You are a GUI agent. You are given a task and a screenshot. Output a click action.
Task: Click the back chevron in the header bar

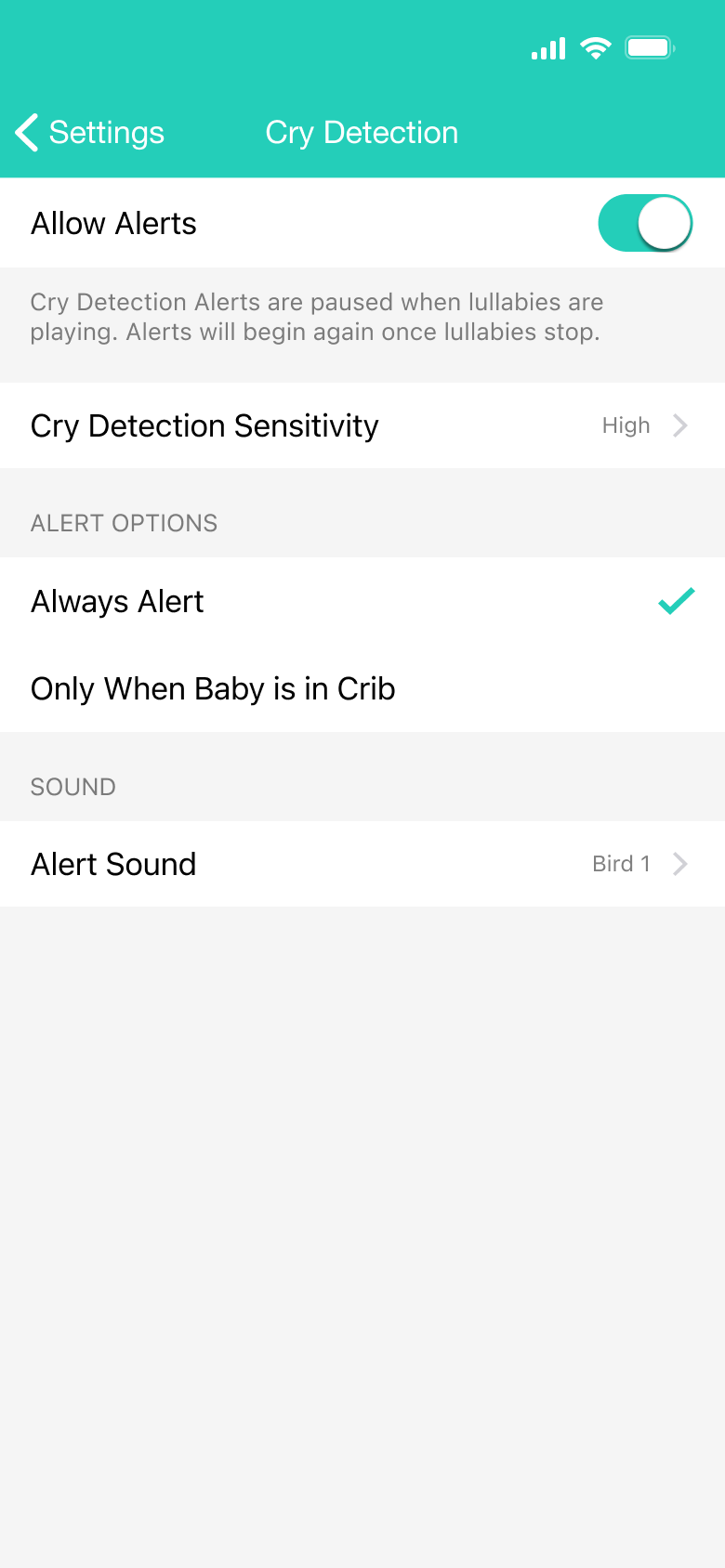24,133
